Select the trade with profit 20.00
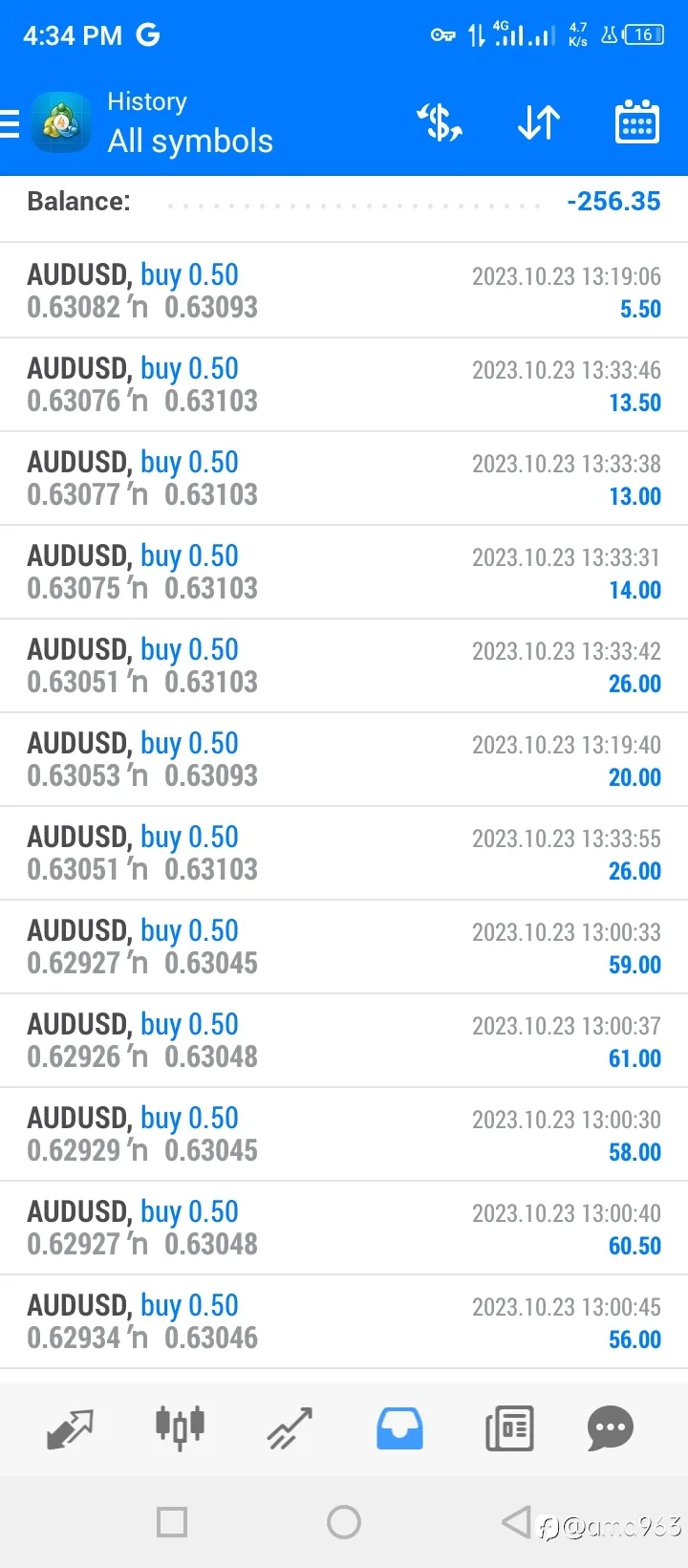This screenshot has width=688, height=1568. (344, 759)
